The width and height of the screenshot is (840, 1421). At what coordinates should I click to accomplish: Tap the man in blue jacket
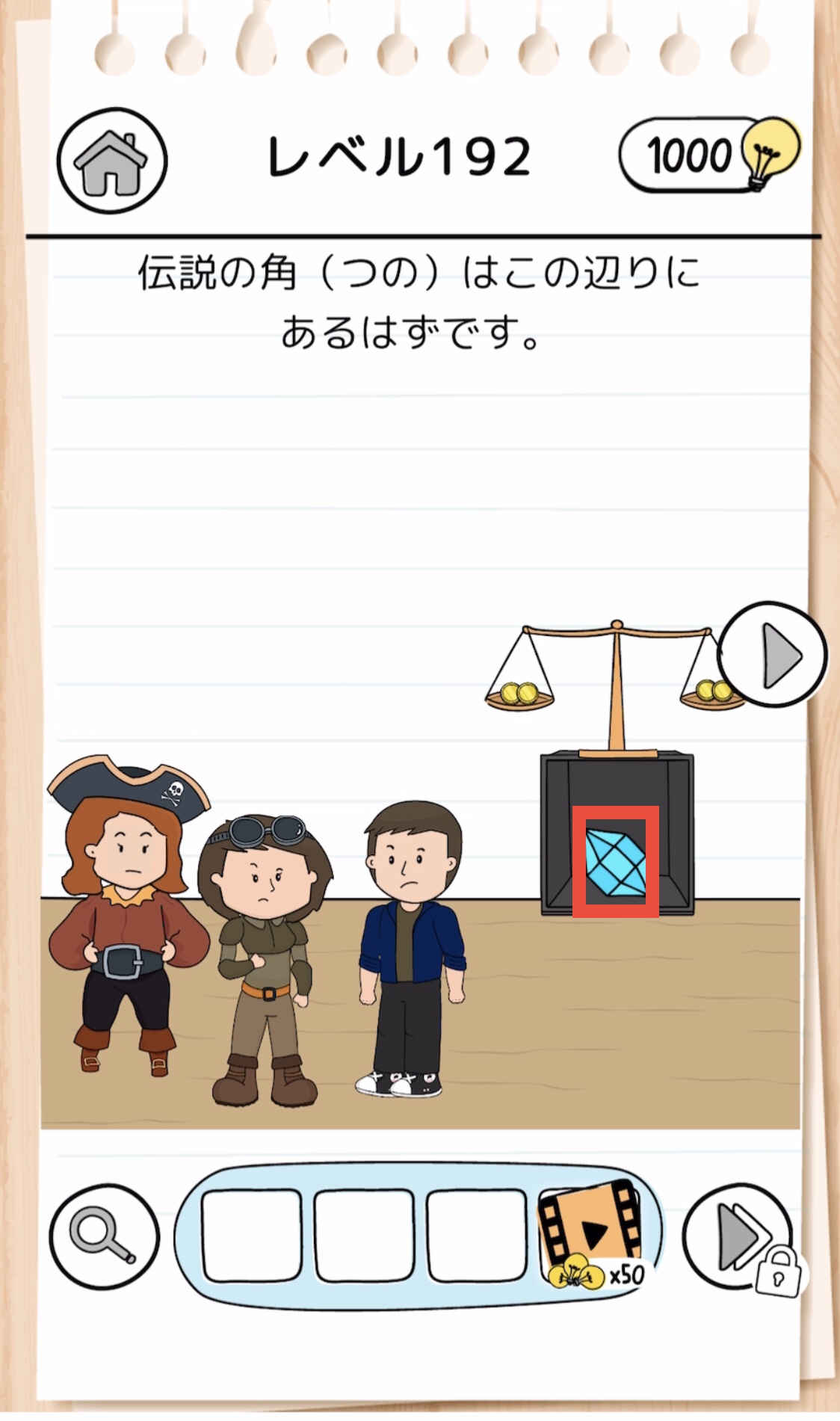[412, 949]
